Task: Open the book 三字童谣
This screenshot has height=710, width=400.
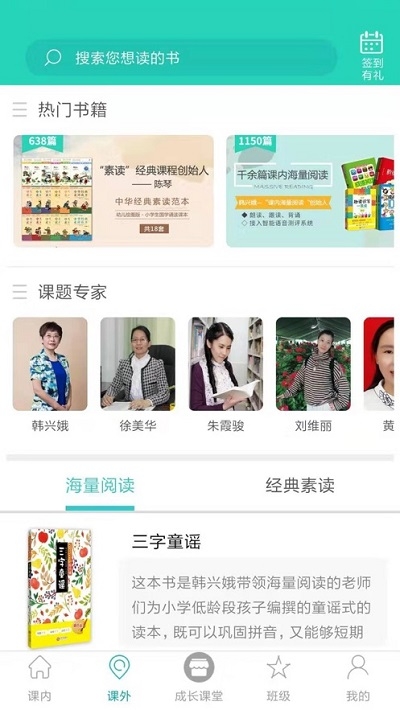Action: click(x=166, y=542)
